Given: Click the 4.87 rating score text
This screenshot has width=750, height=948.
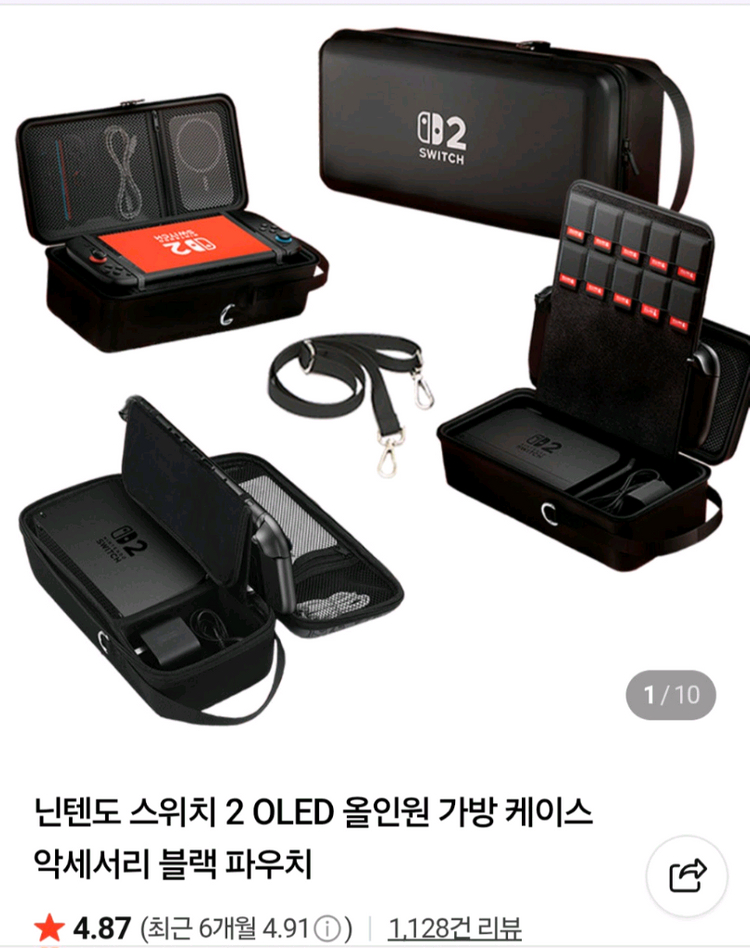Looking at the screenshot, I should tap(103, 927).
